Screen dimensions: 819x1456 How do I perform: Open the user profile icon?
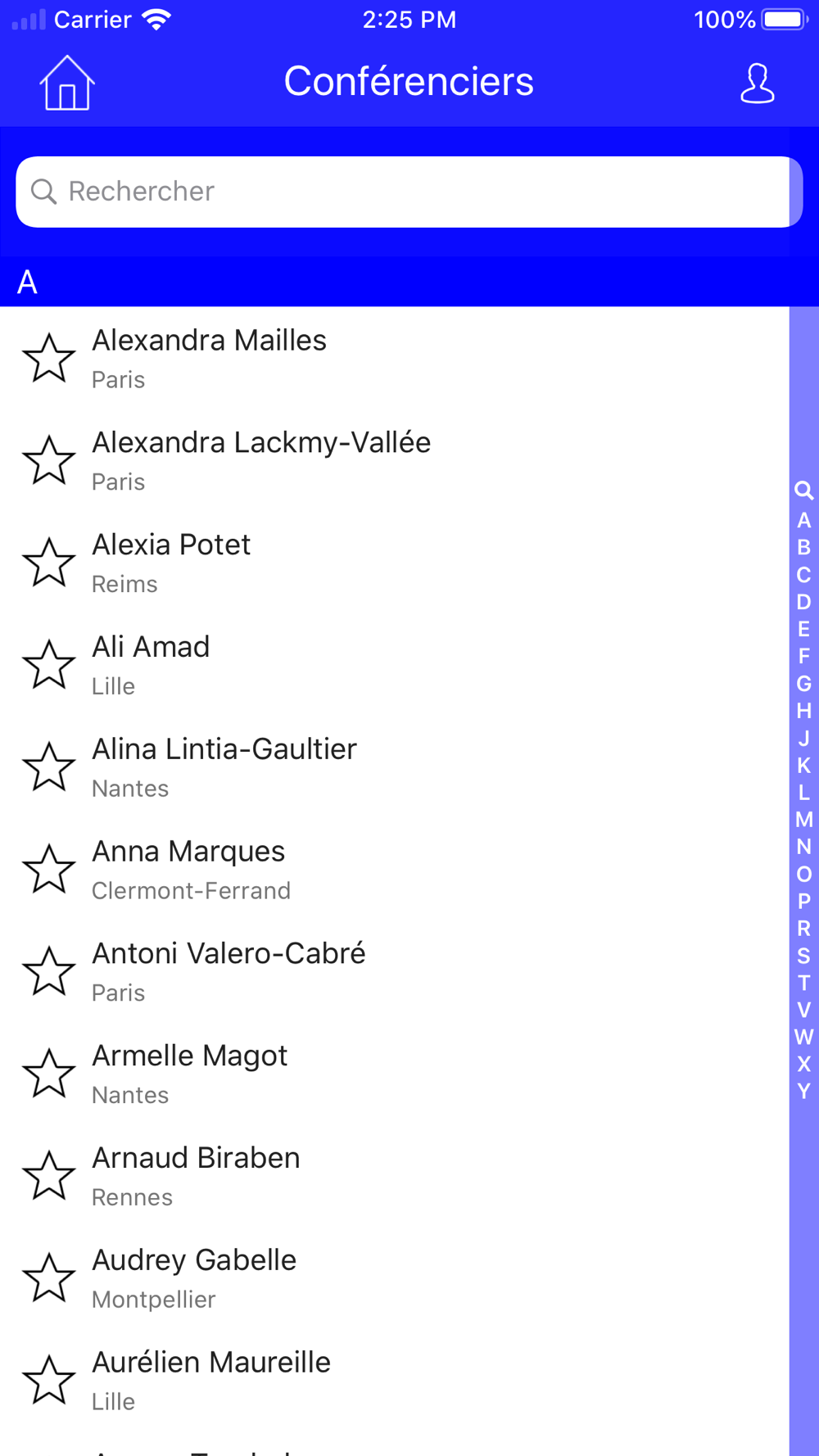[758, 83]
